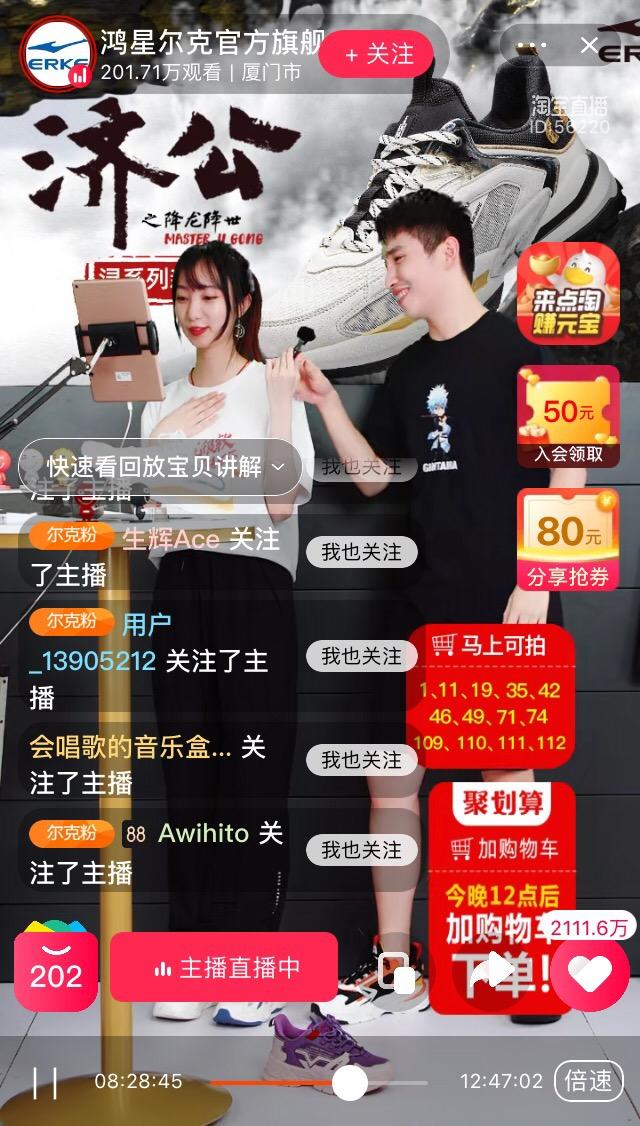This screenshot has height=1126, width=640.
Task: Open the three-dot more options
Action: coord(530,45)
